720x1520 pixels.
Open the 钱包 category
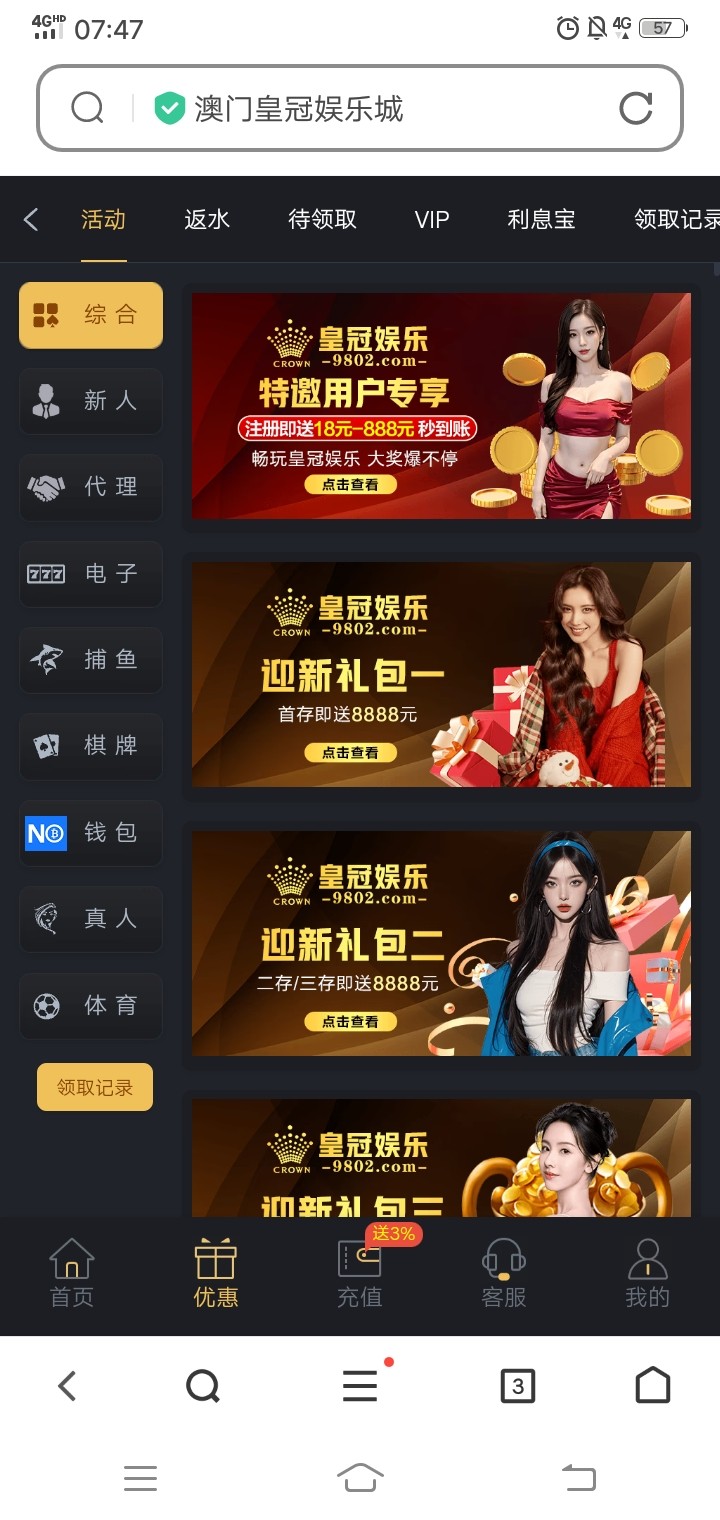pos(91,833)
